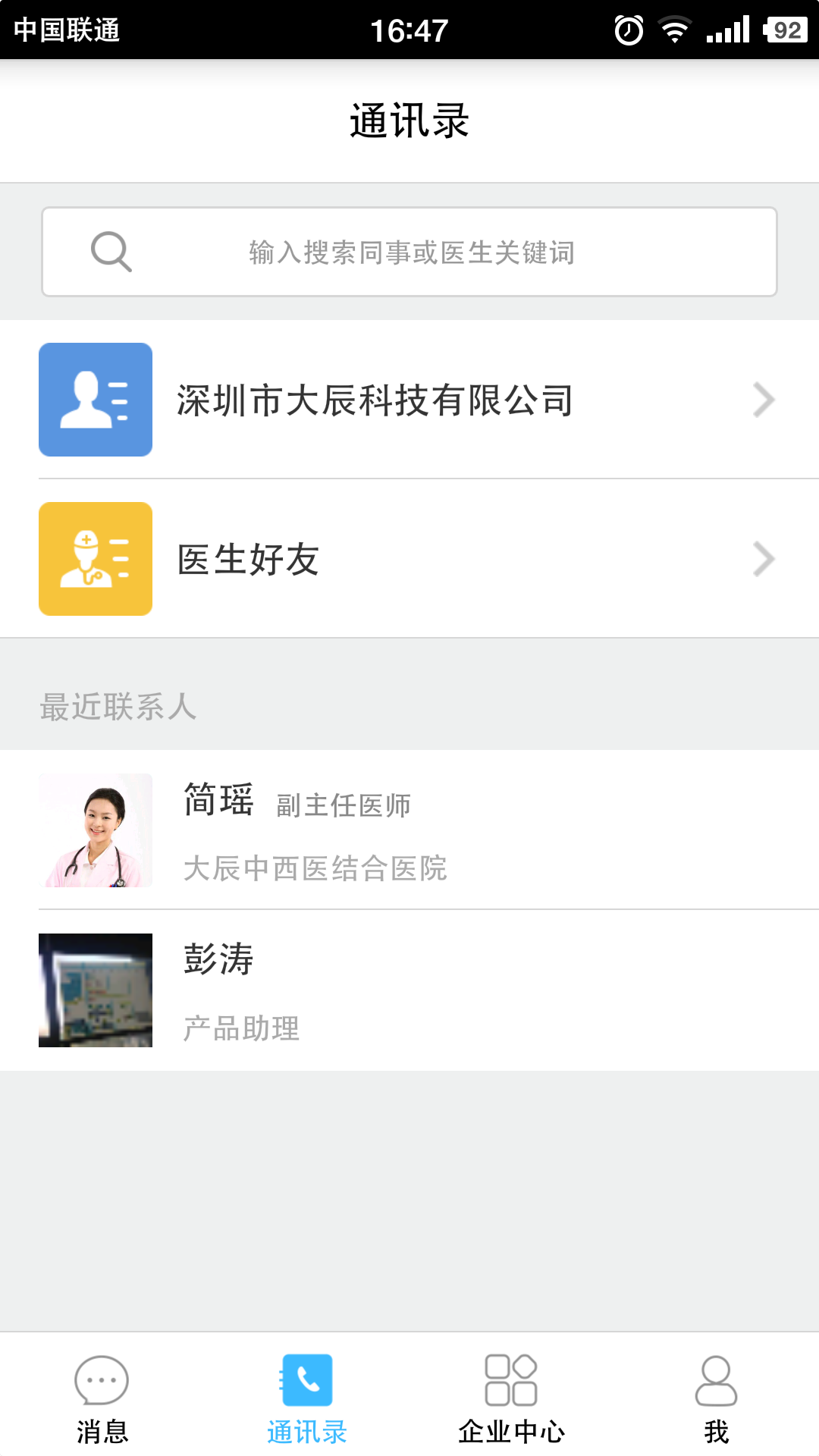Image resolution: width=819 pixels, height=1456 pixels.
Task: Open the 医生好友 doctor friends list
Action: click(409, 559)
